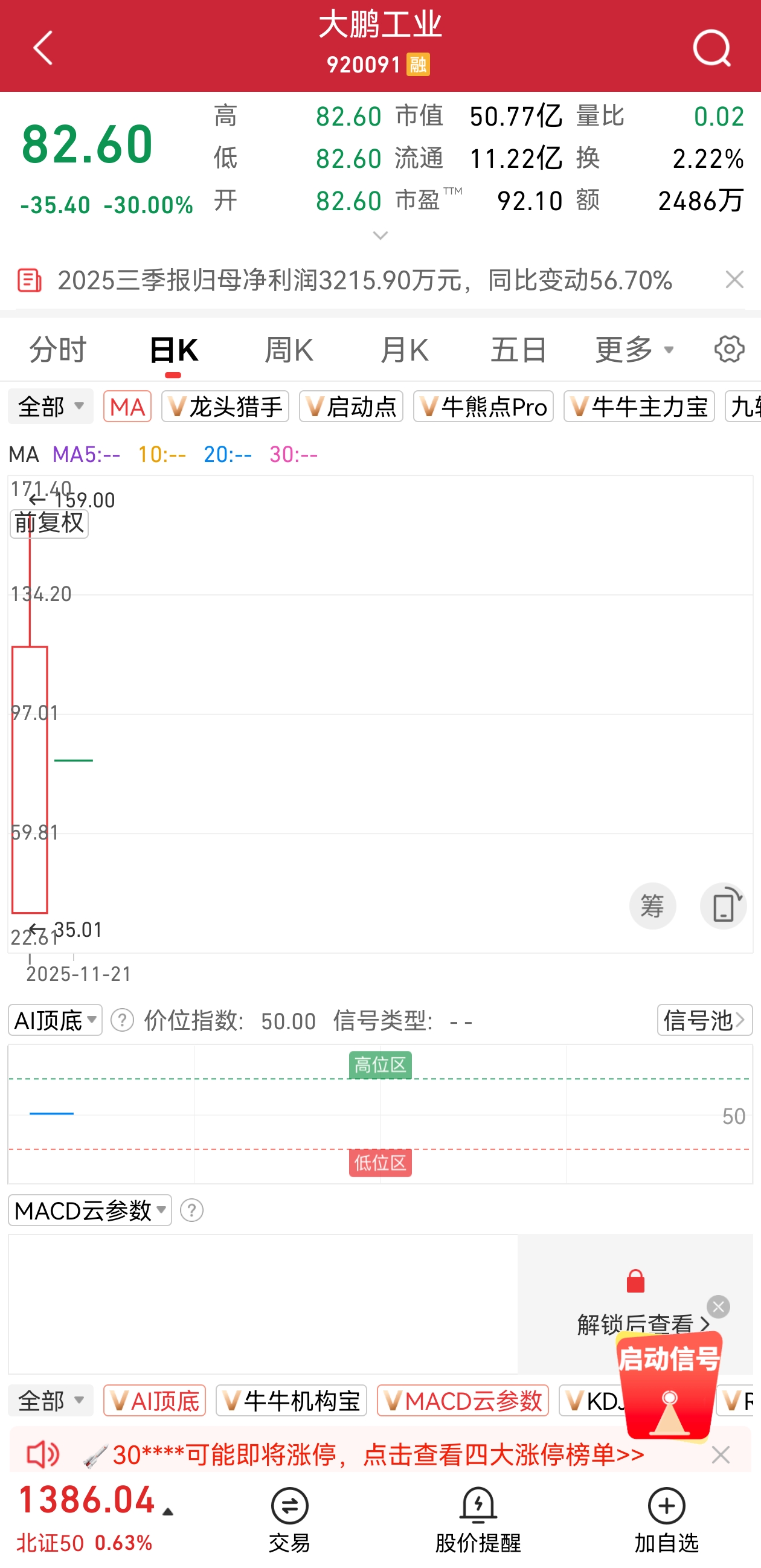Open the stock search icon
This screenshot has height=1568, width=761.
(711, 48)
